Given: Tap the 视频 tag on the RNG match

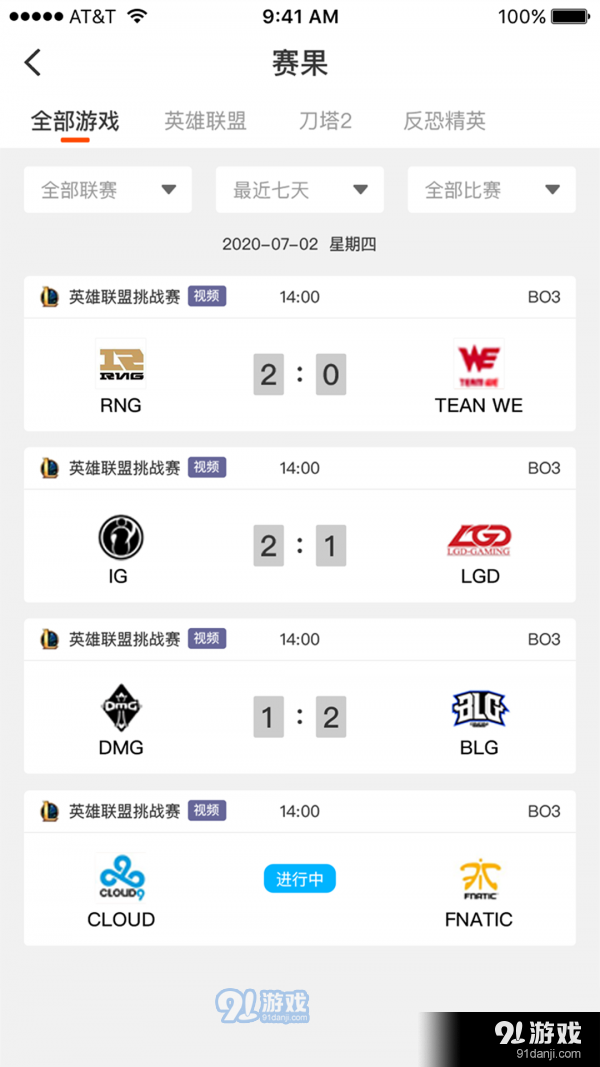Looking at the screenshot, I should [x=207, y=296].
